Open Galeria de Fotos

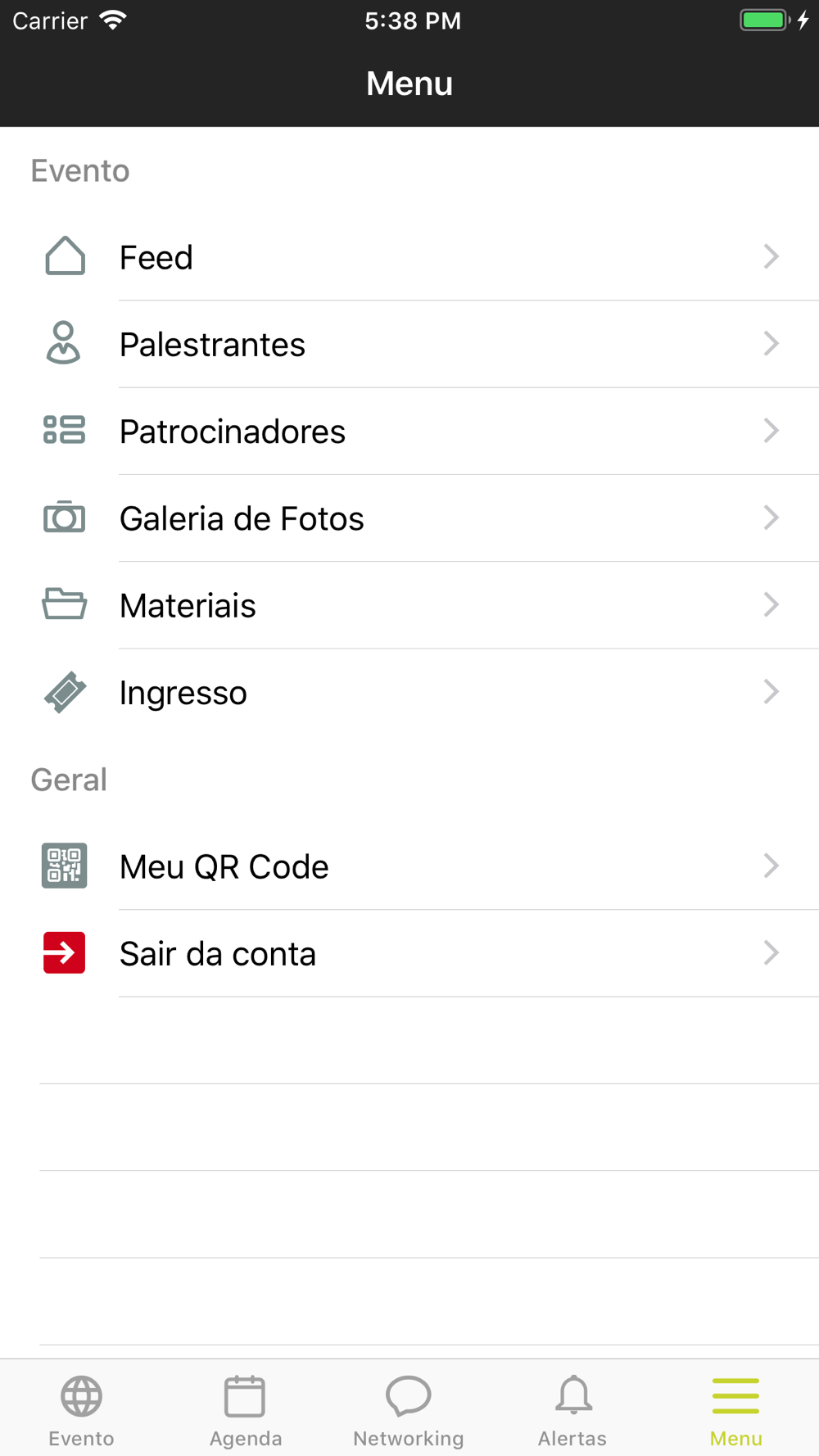click(x=409, y=518)
